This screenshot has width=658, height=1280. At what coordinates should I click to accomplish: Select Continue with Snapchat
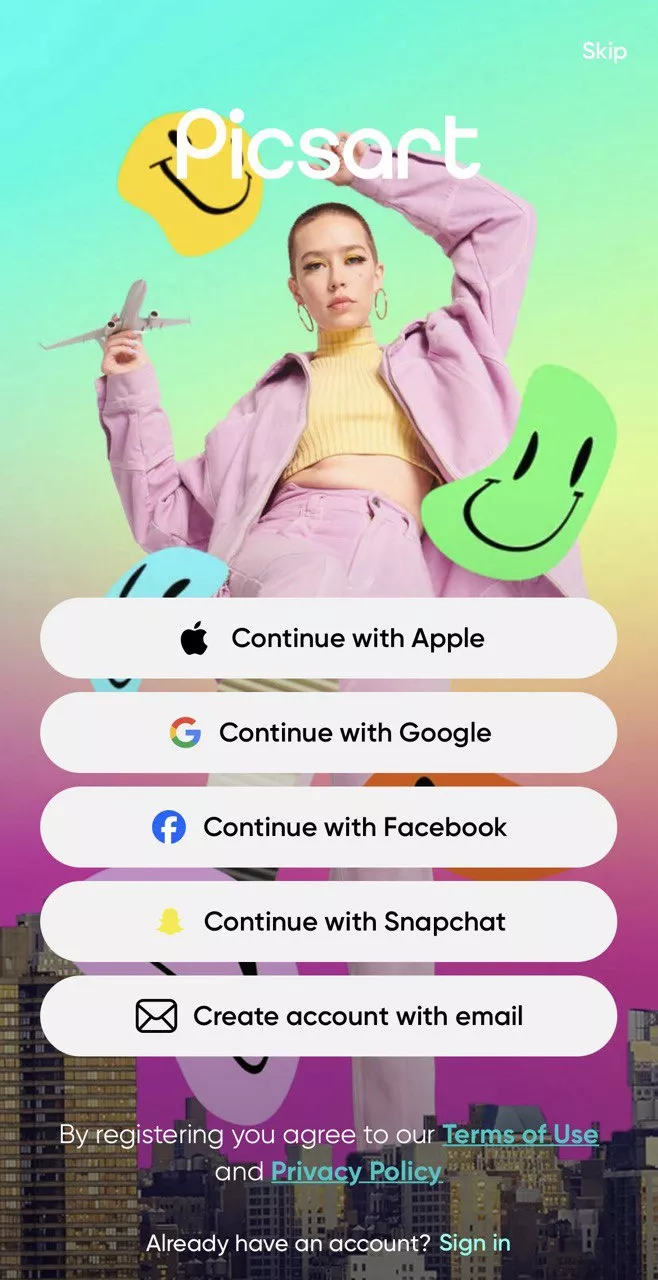tap(329, 921)
